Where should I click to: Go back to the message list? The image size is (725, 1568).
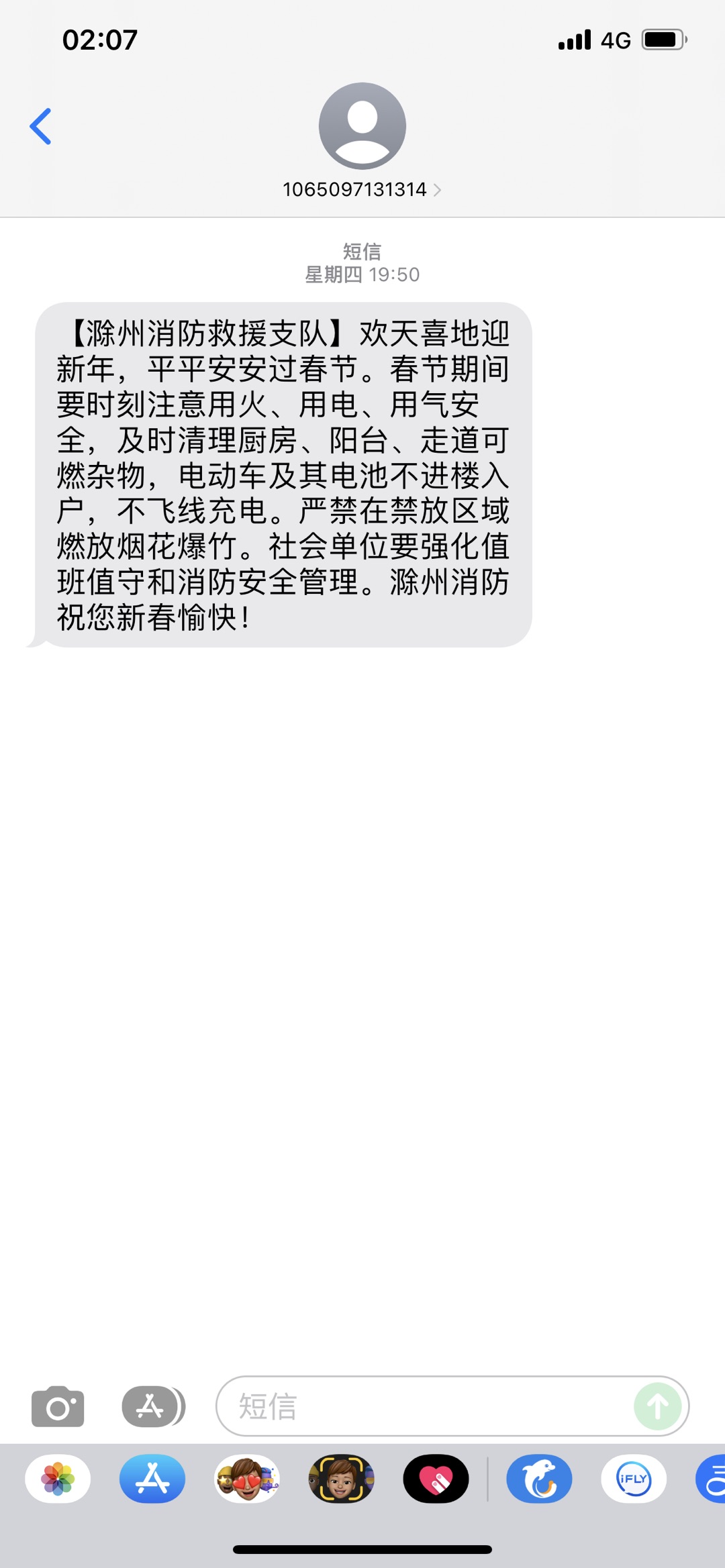[x=40, y=126]
